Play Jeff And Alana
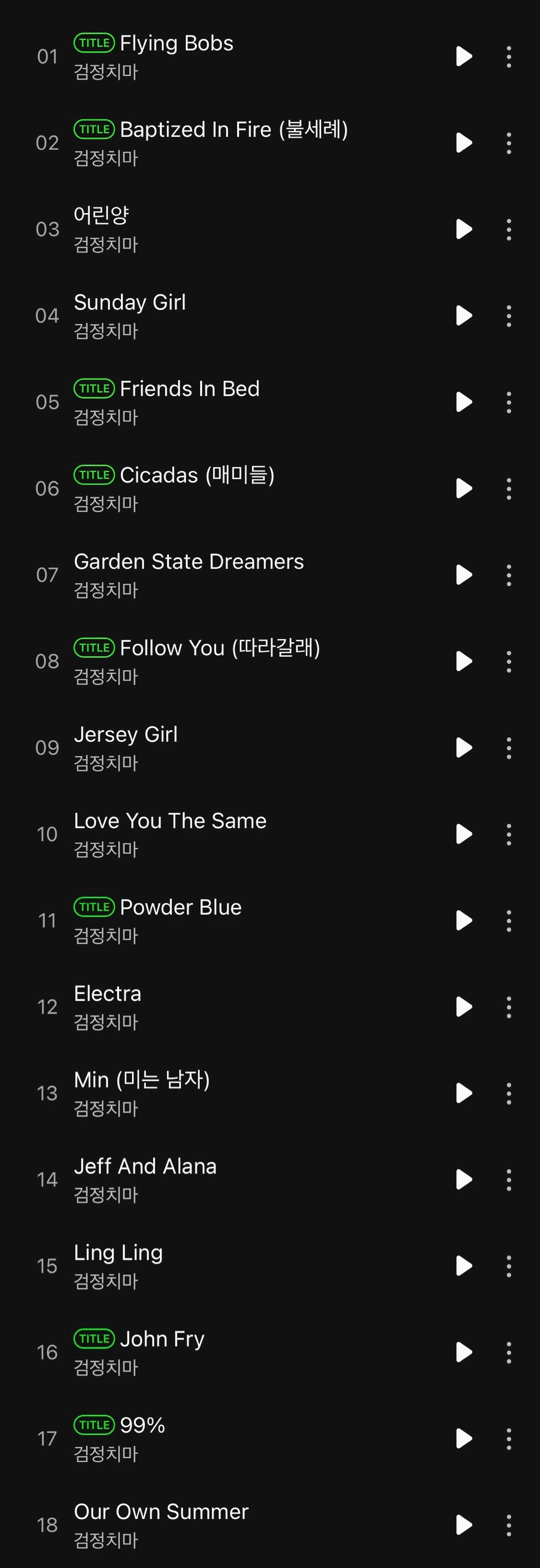 464,1180
